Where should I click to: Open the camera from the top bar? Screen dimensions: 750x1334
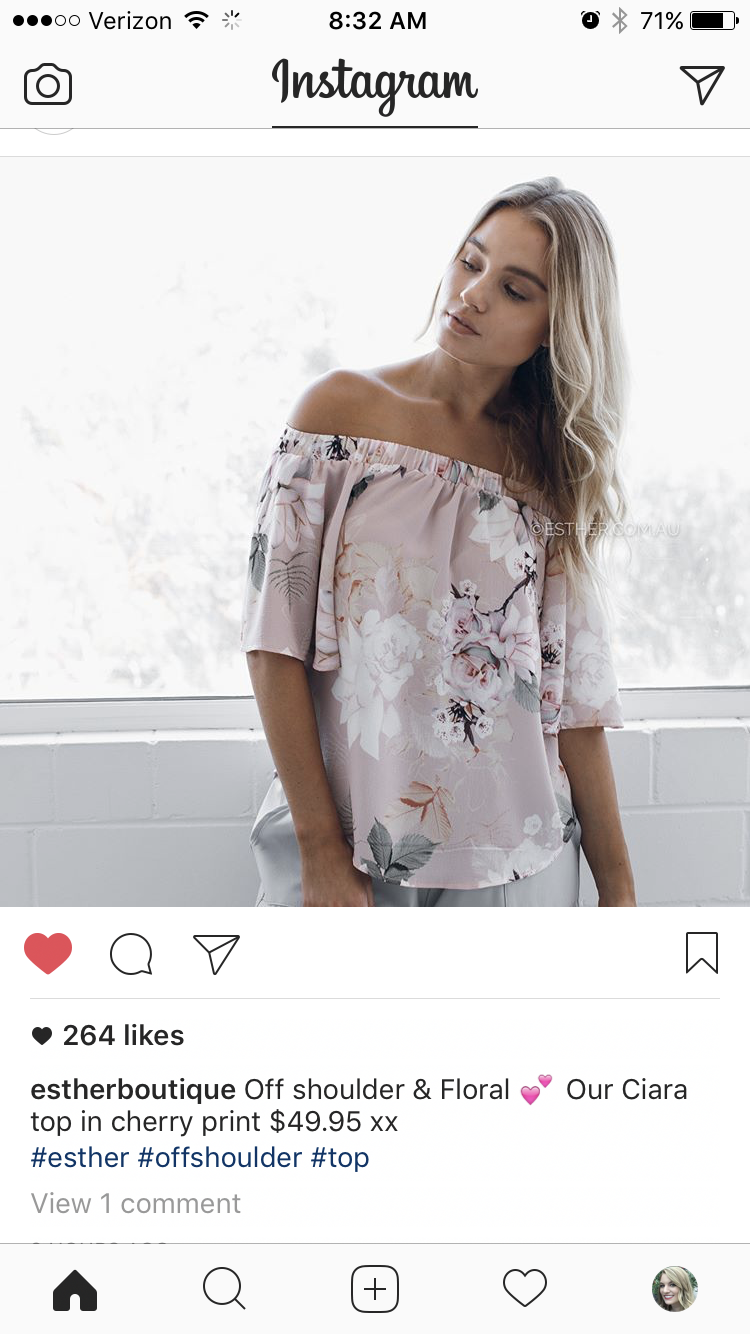point(48,85)
